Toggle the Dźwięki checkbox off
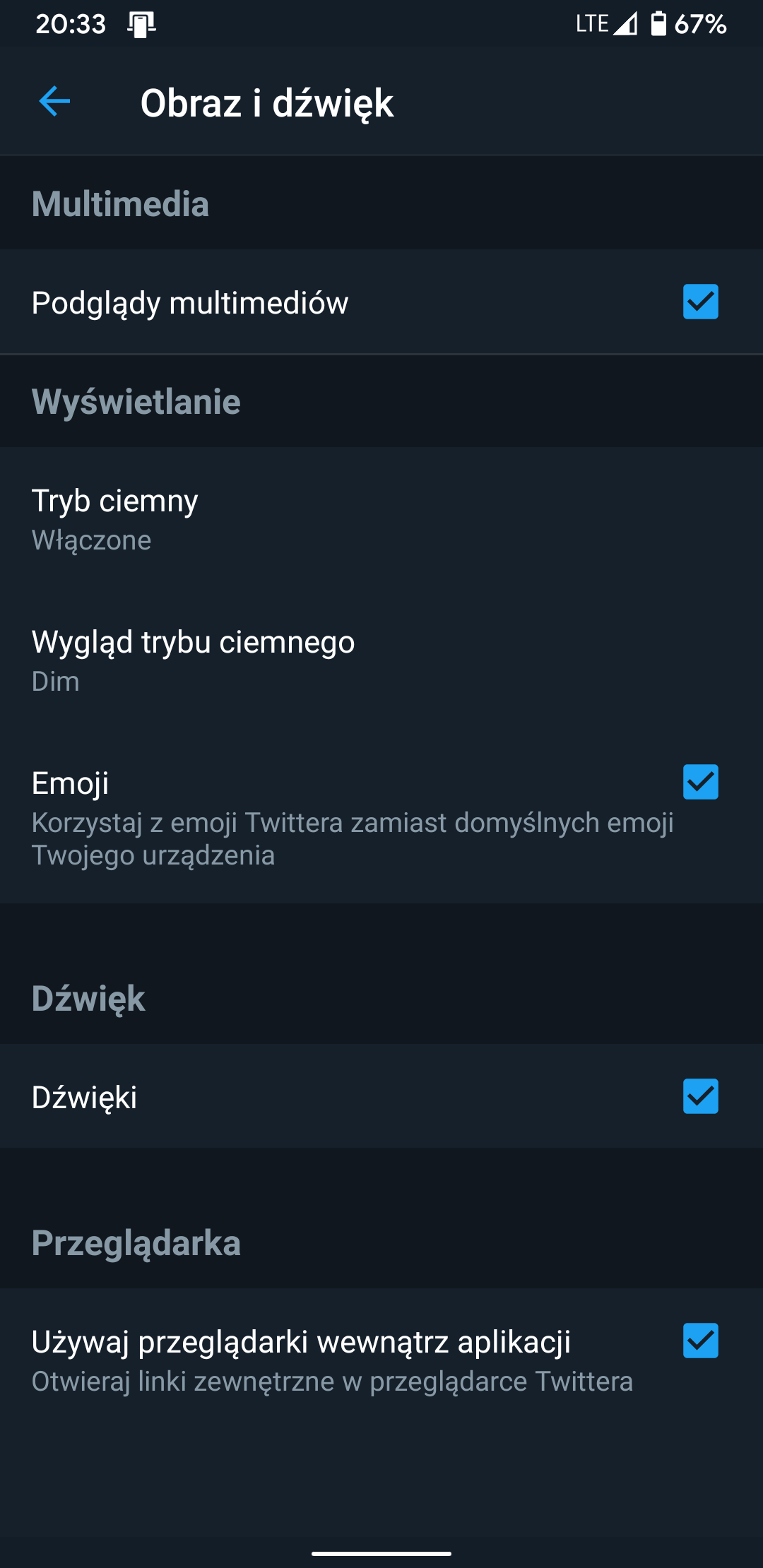763x1568 pixels. [x=700, y=1096]
